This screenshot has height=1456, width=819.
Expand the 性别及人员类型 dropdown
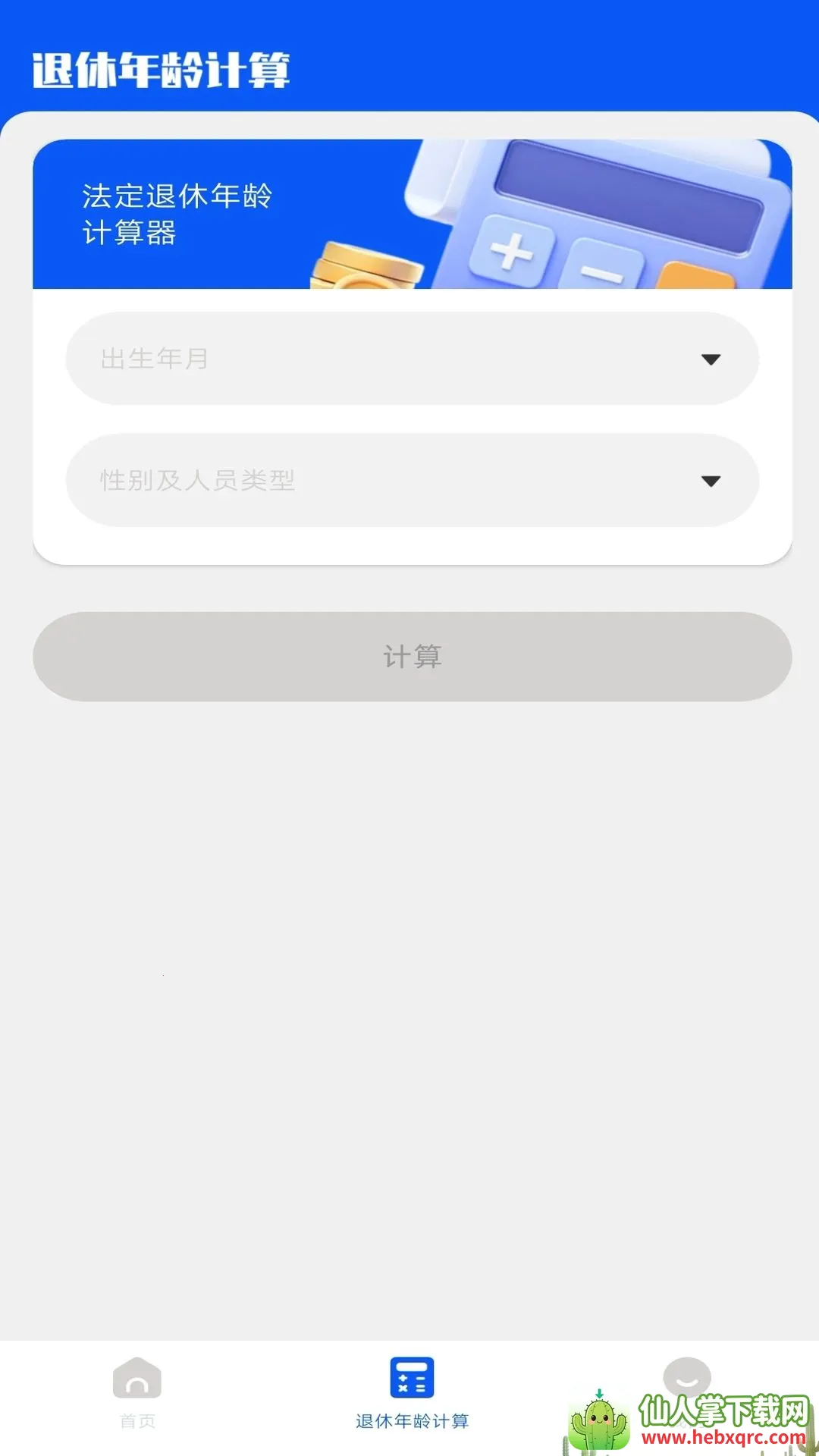coord(412,481)
